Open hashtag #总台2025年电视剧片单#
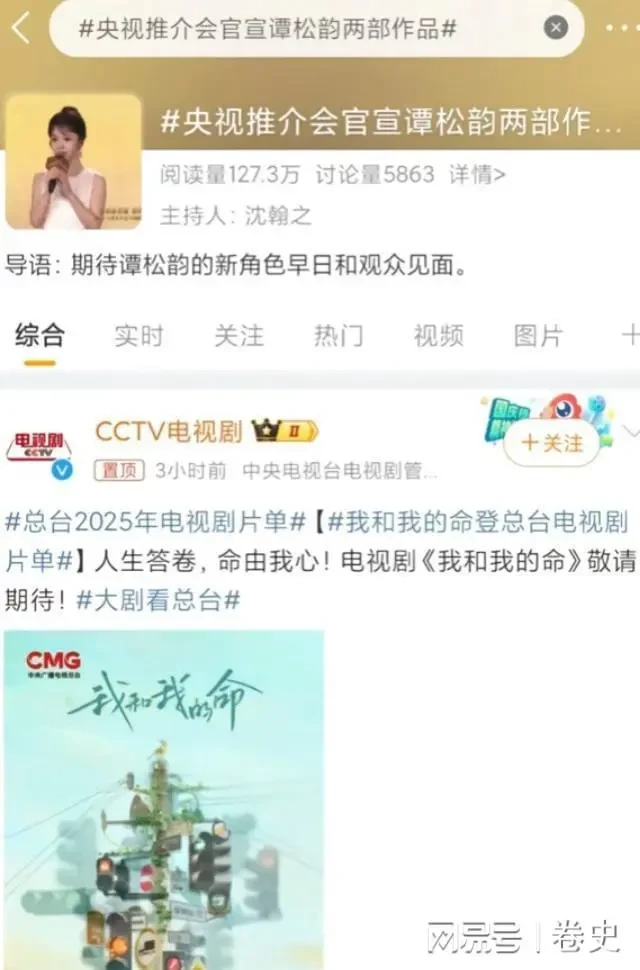This screenshot has height=970, width=640. click(x=155, y=521)
